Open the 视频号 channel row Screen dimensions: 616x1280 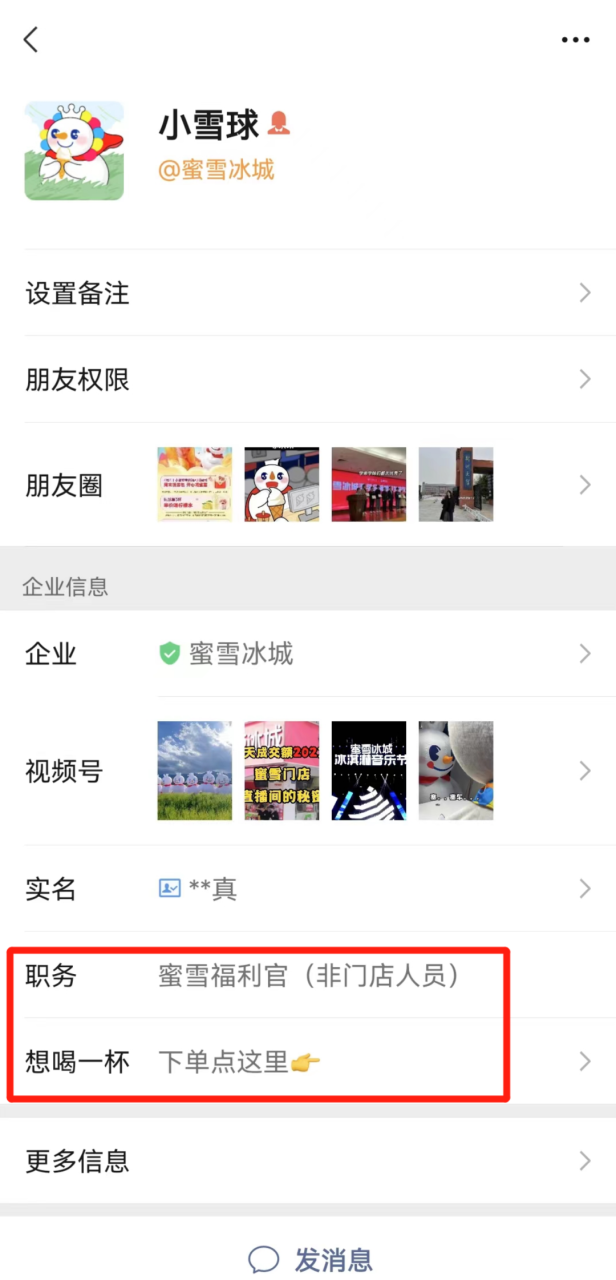pyautogui.click(x=308, y=771)
